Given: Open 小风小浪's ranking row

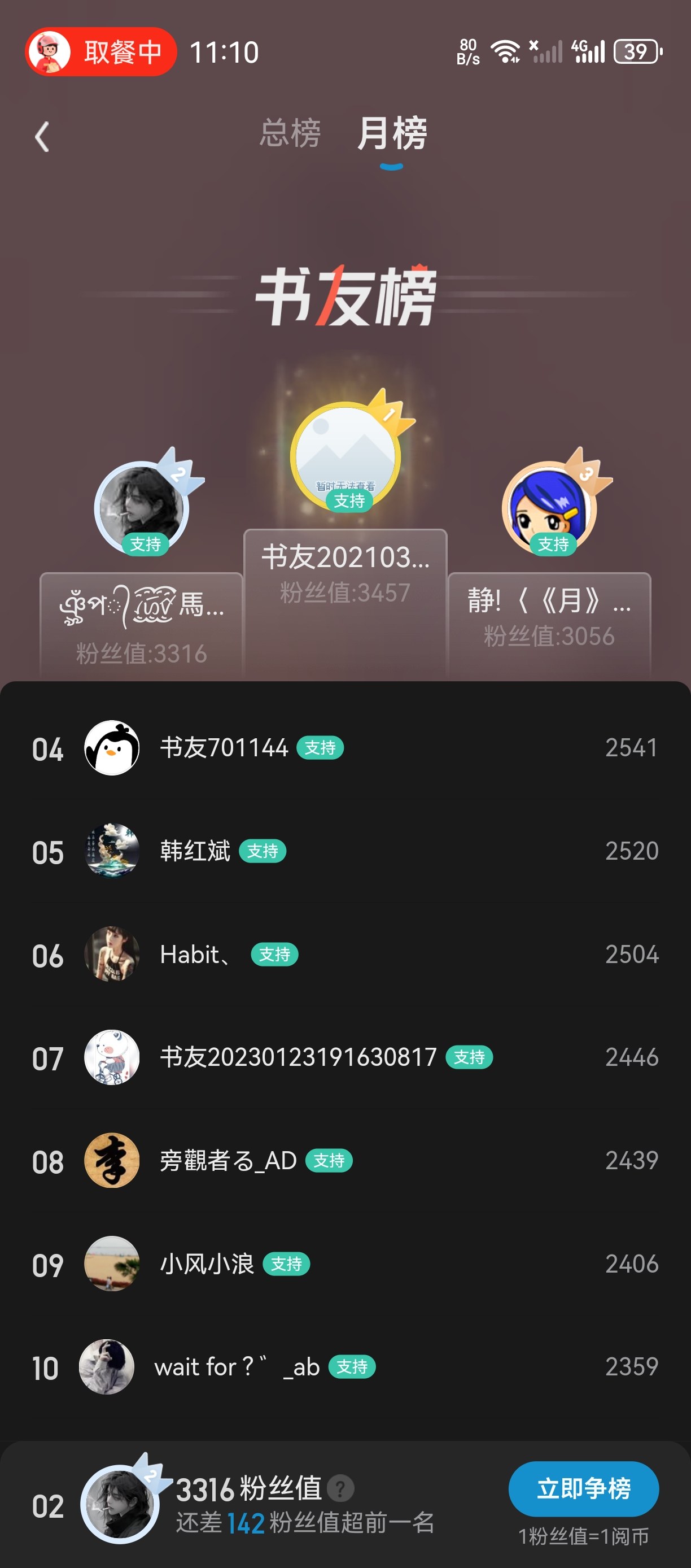Looking at the screenshot, I should [345, 1264].
